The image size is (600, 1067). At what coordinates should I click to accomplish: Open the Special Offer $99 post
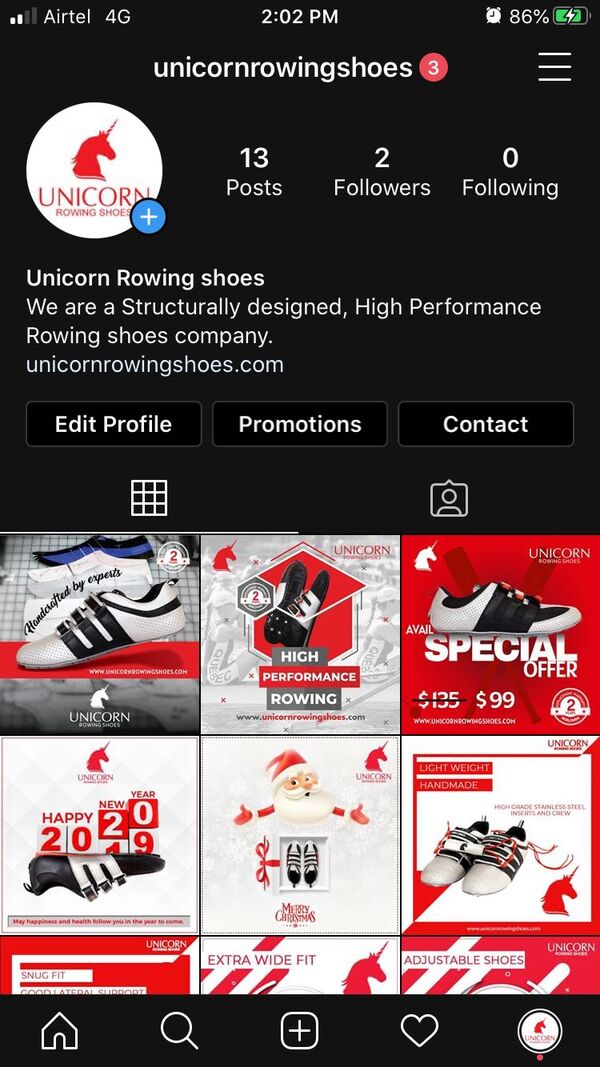point(500,634)
